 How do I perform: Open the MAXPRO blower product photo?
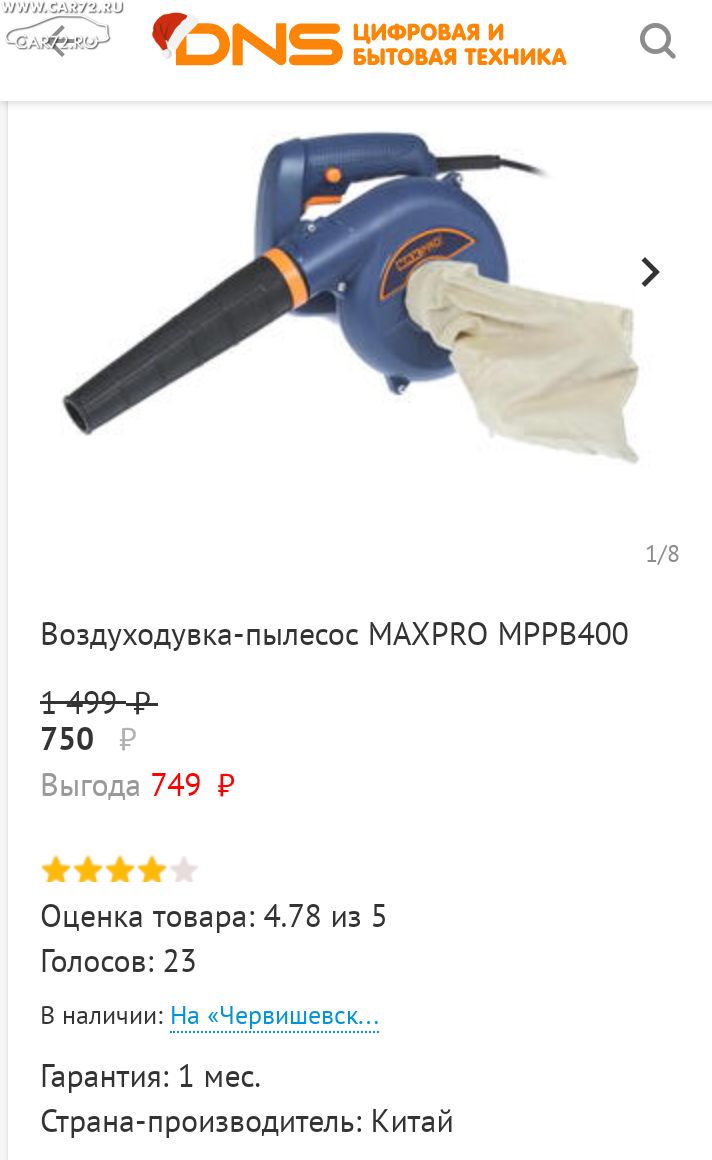pos(350,296)
